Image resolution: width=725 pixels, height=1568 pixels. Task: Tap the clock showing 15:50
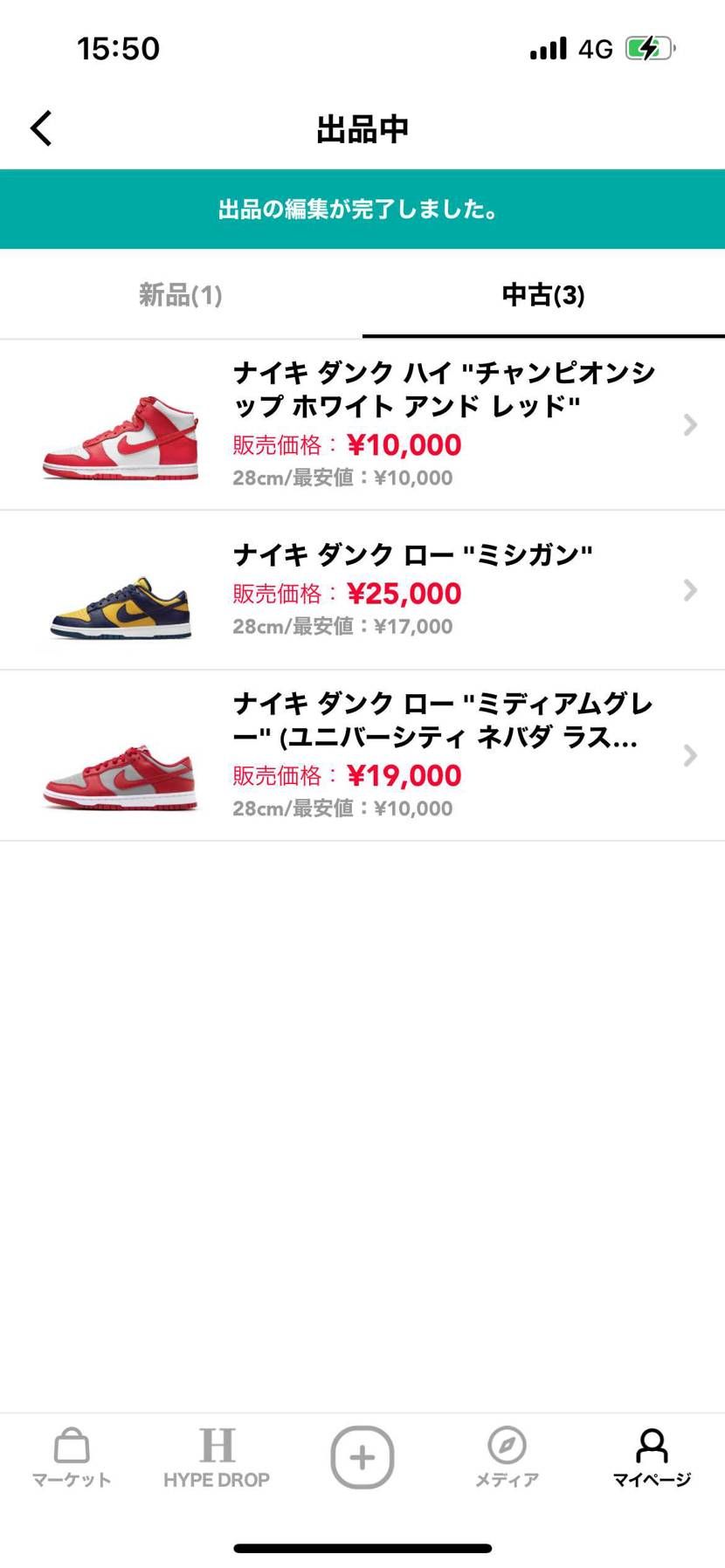[x=118, y=48]
